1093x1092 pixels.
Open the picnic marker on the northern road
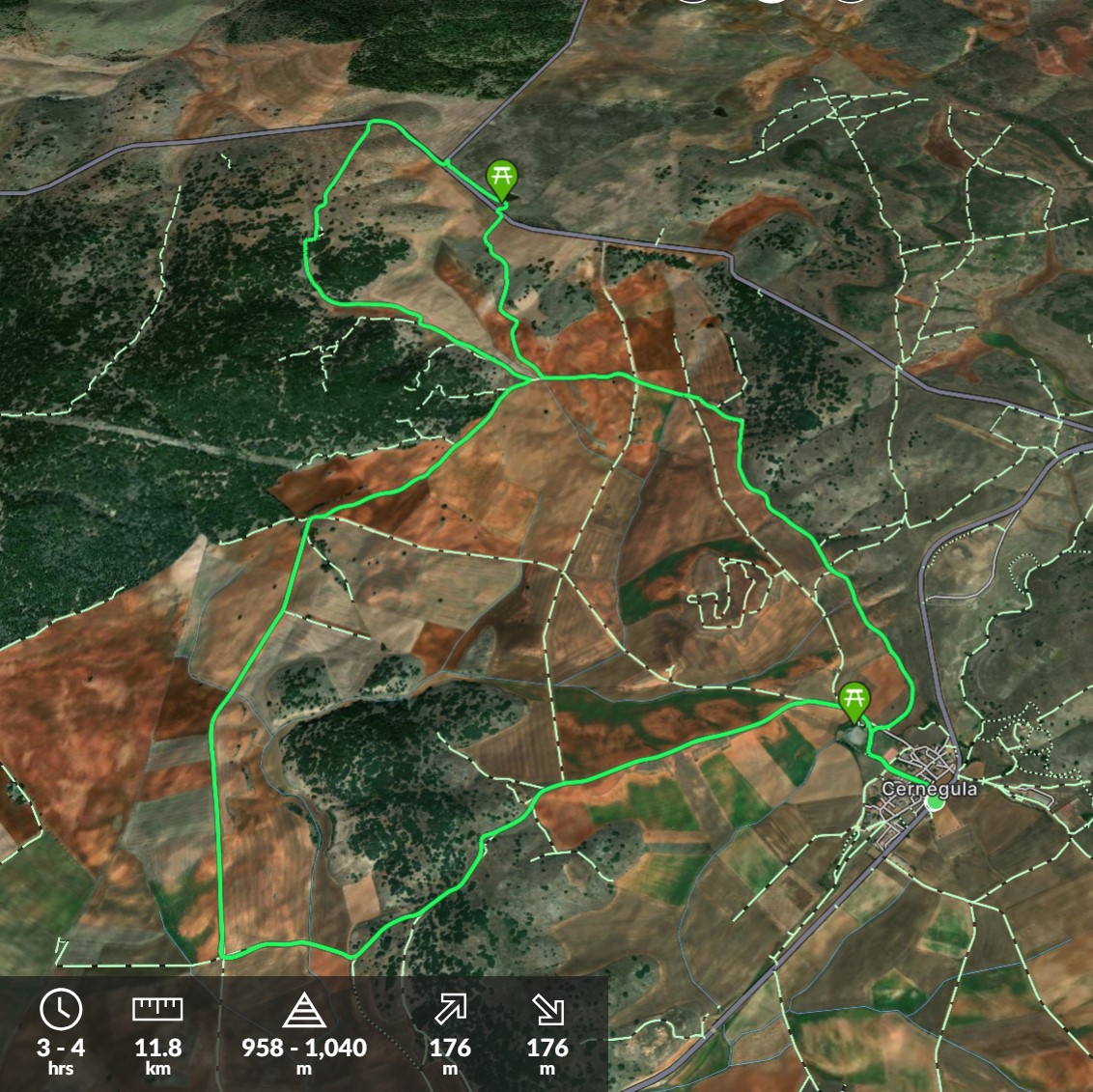[502, 178]
